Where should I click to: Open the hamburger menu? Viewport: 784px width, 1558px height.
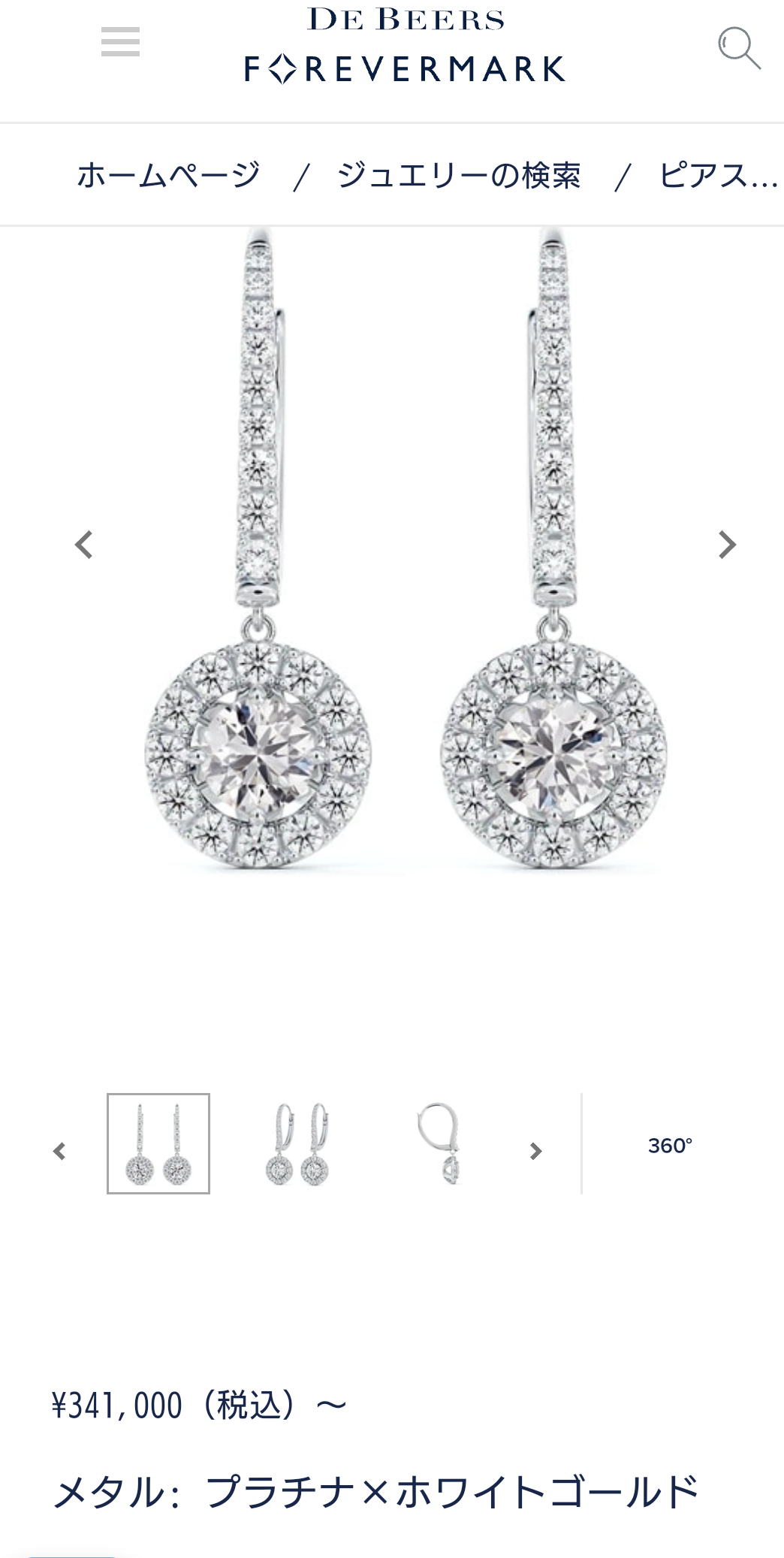[x=120, y=42]
